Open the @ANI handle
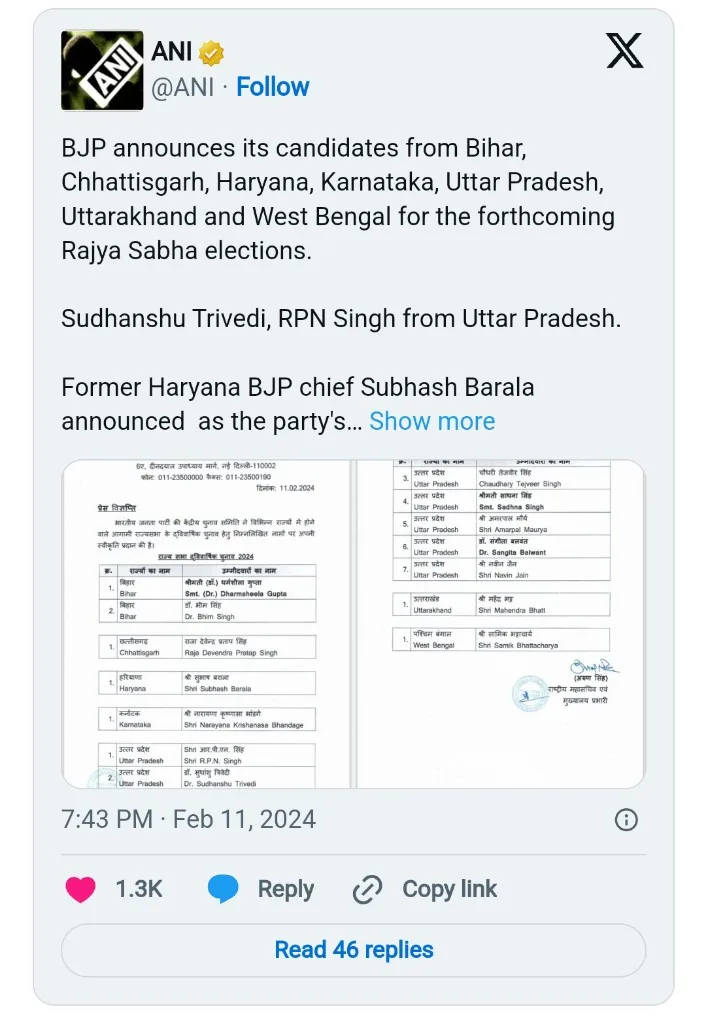This screenshot has width=706, height=1025. pos(182,87)
